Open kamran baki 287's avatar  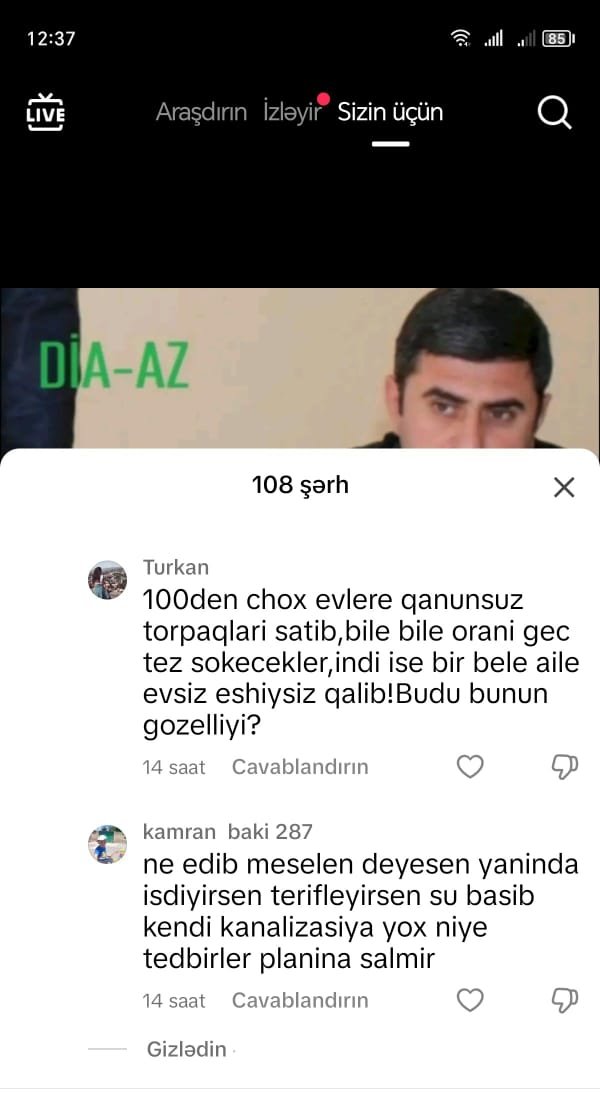(107, 845)
